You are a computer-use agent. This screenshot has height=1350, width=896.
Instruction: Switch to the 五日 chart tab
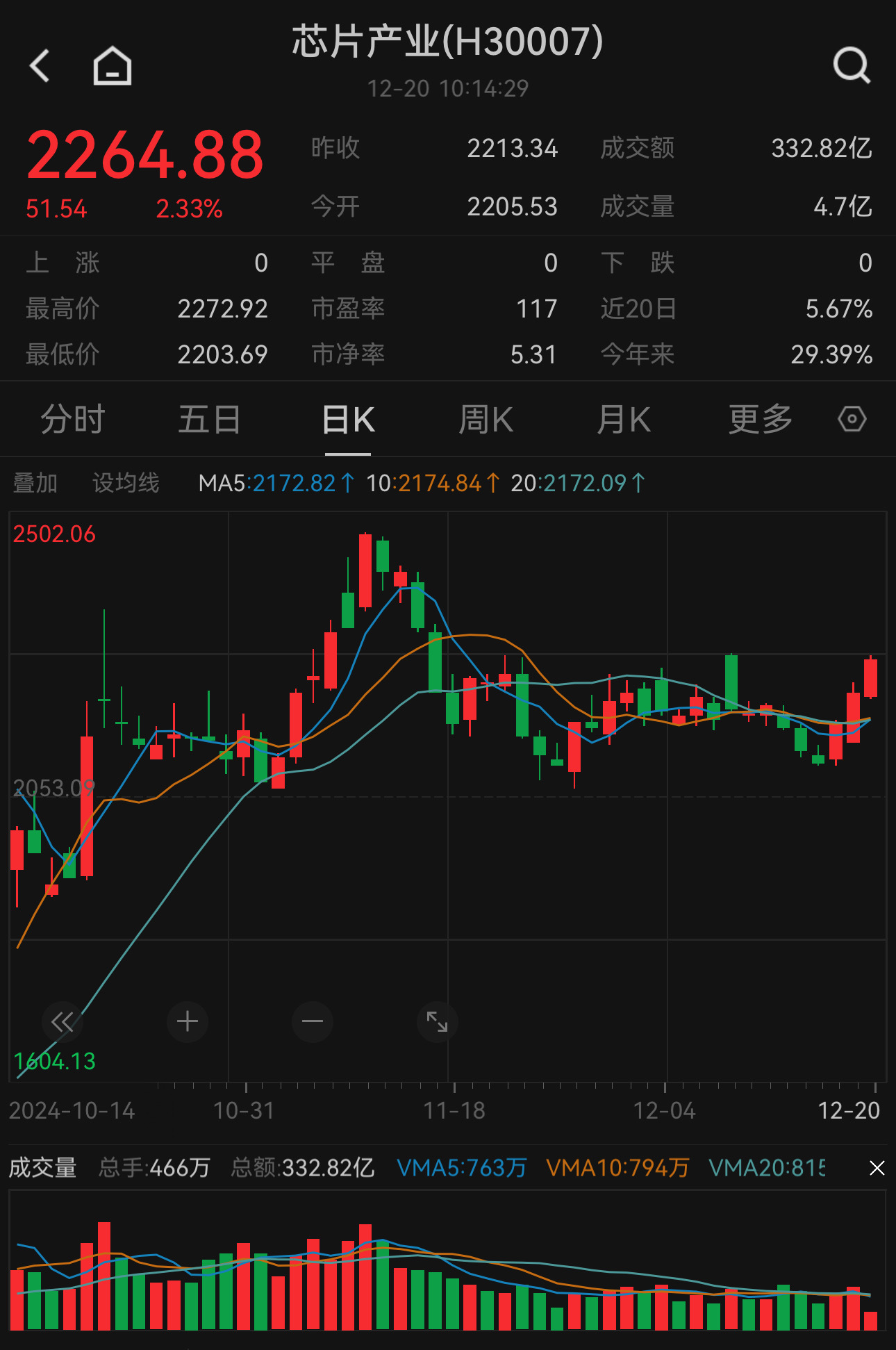(x=209, y=420)
